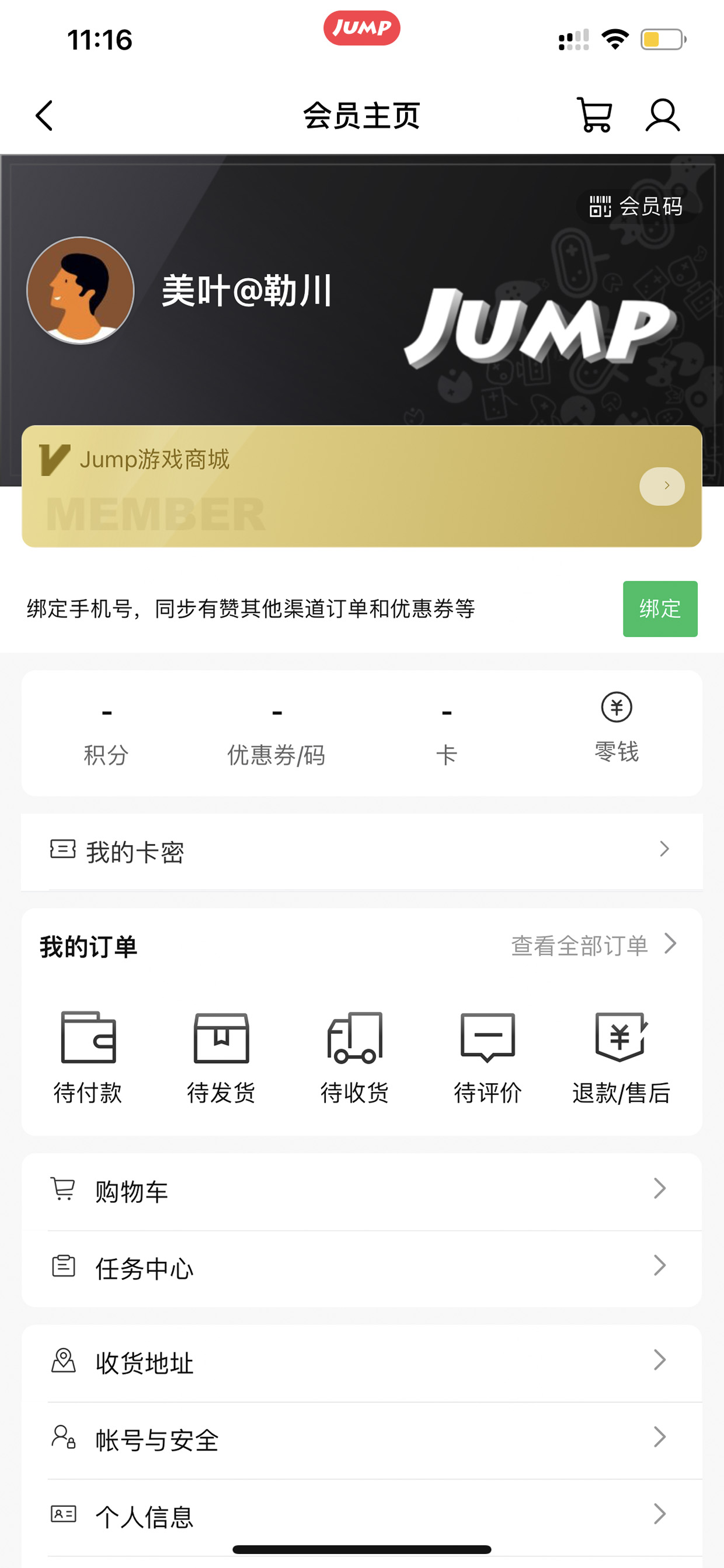724x1568 pixels.
Task: Show the 会员码 member code
Action: coord(636,207)
